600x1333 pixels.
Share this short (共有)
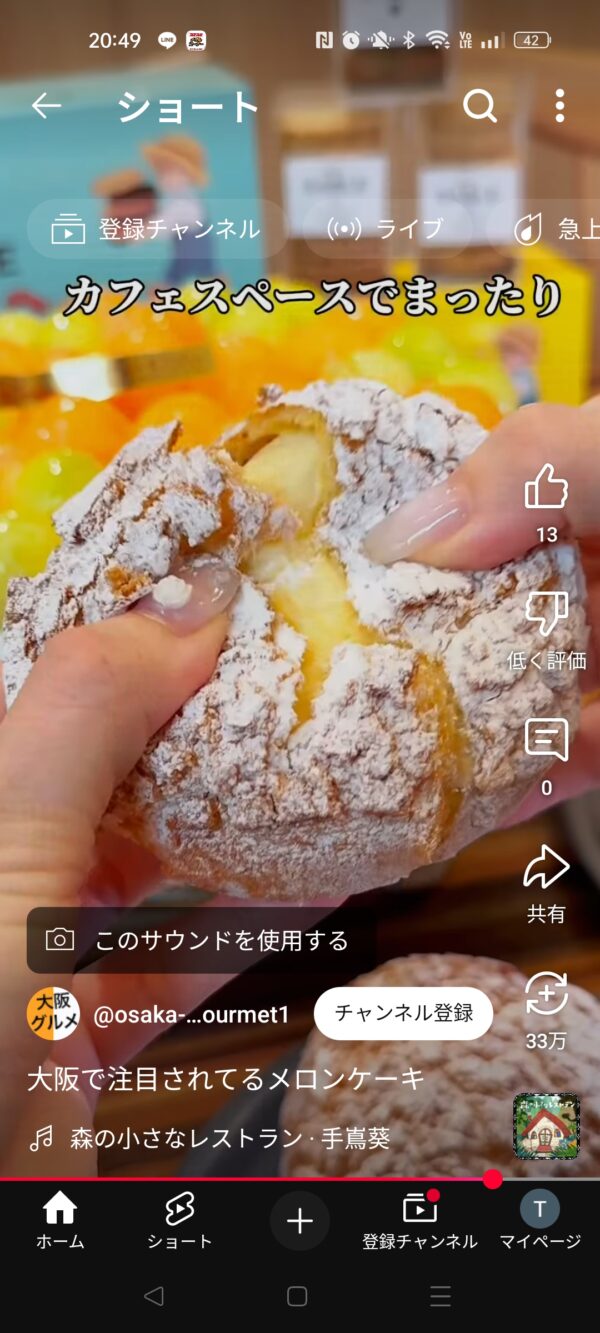pos(546,868)
